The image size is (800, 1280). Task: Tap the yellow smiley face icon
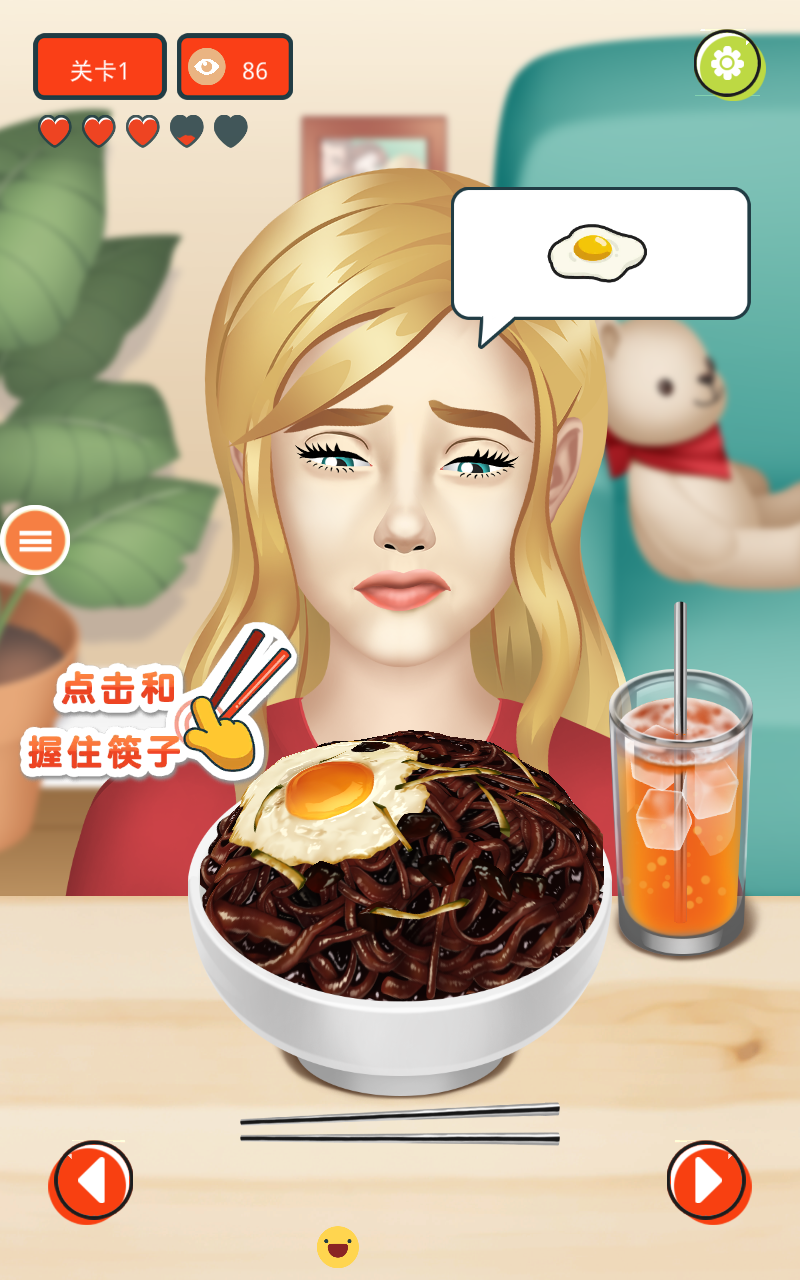338,1247
